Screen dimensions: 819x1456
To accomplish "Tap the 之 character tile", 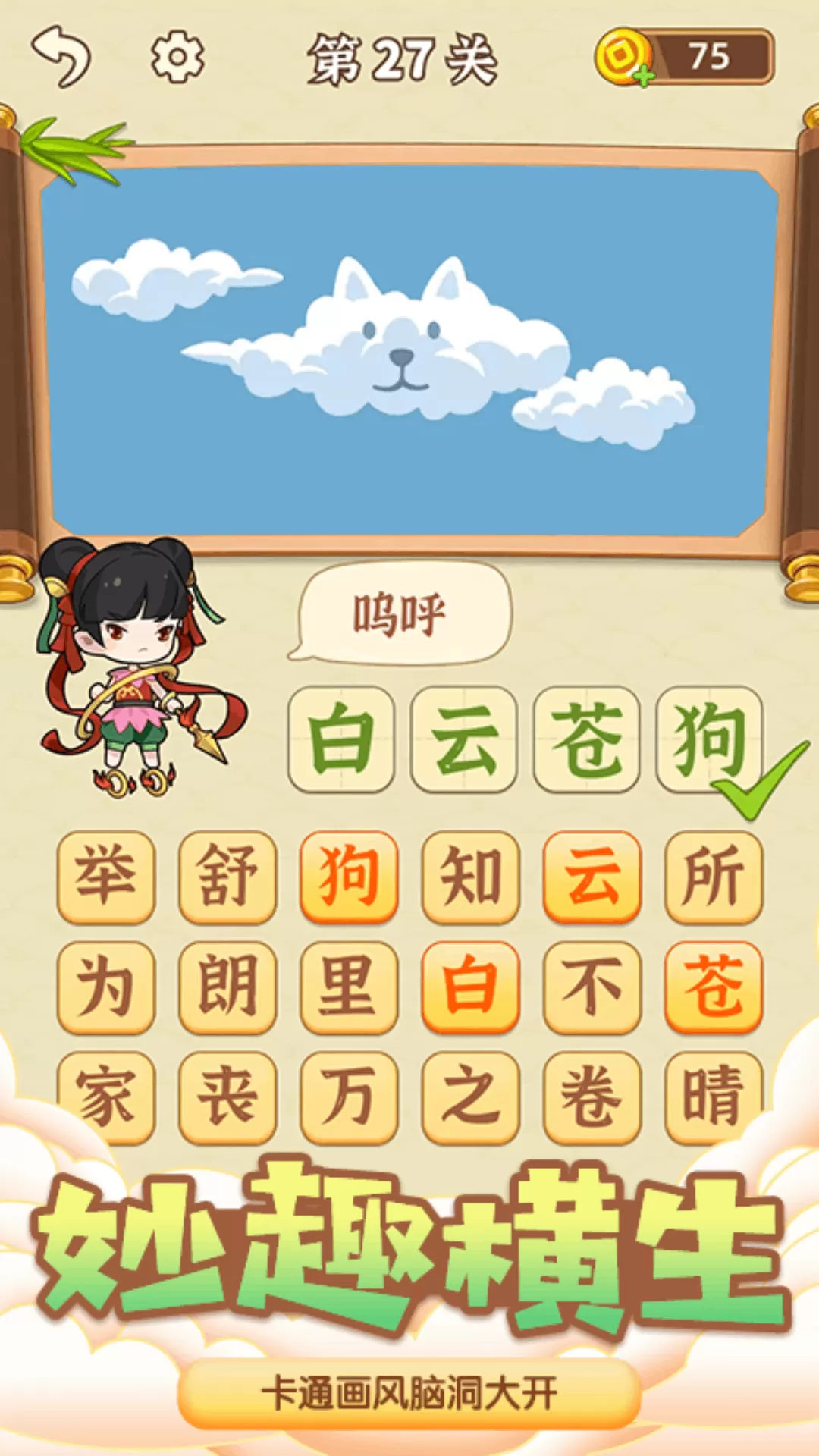I will point(471,1097).
